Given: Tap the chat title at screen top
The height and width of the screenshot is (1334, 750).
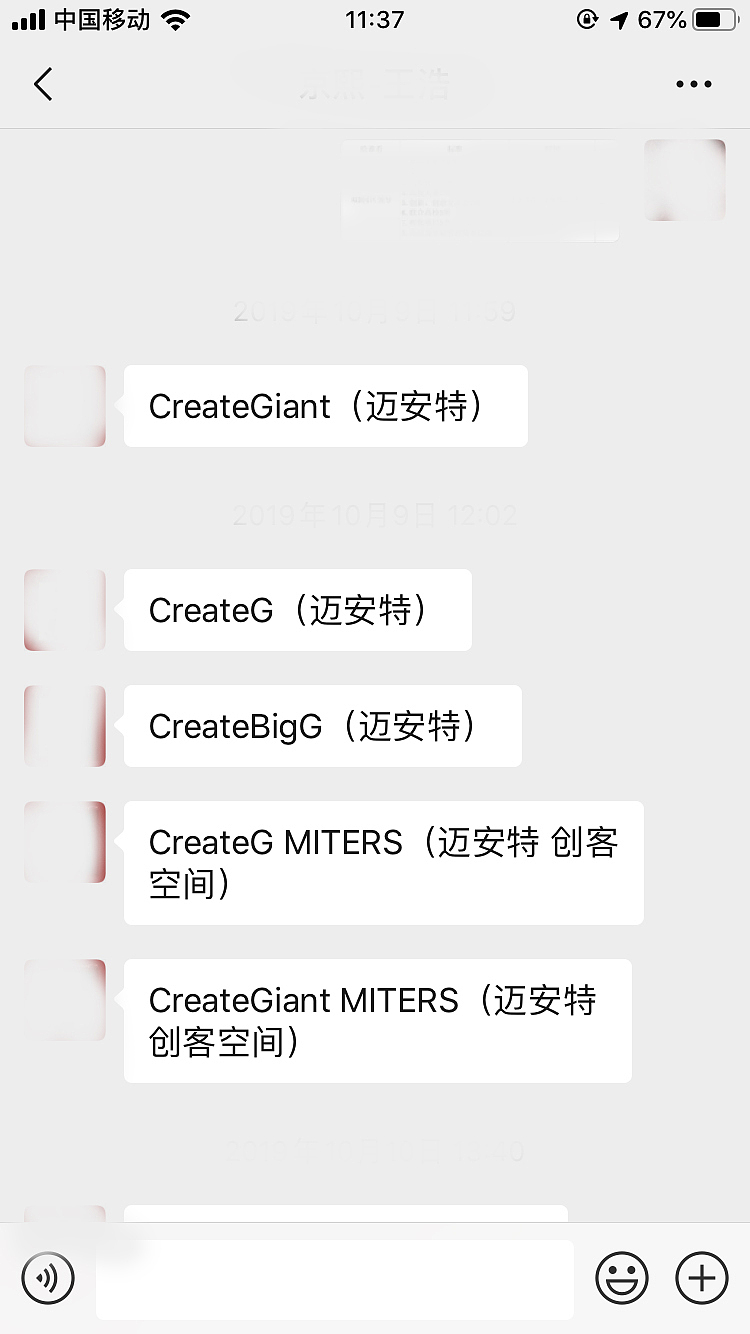Looking at the screenshot, I should click(x=375, y=84).
